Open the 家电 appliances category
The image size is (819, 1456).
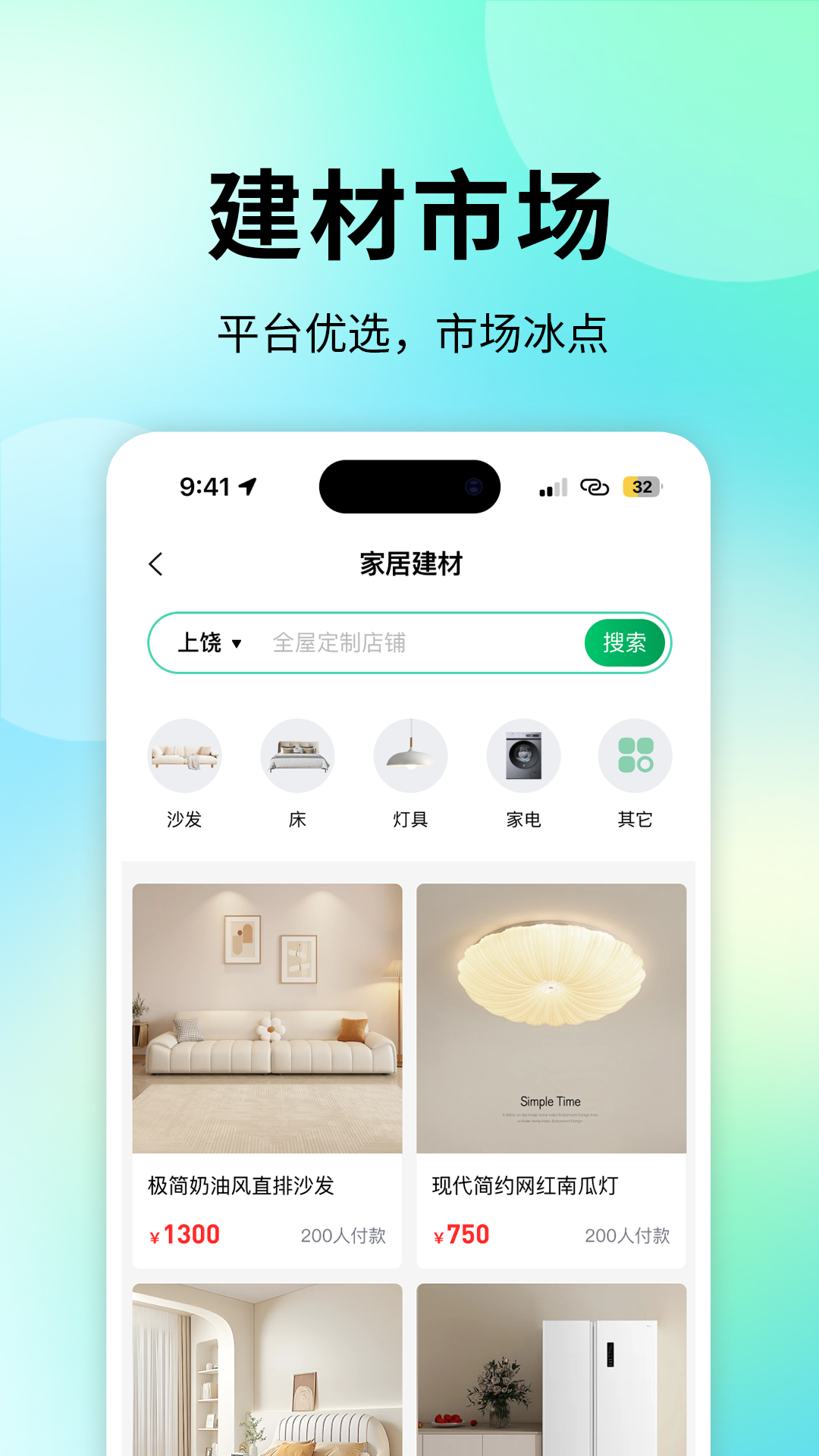(522, 755)
